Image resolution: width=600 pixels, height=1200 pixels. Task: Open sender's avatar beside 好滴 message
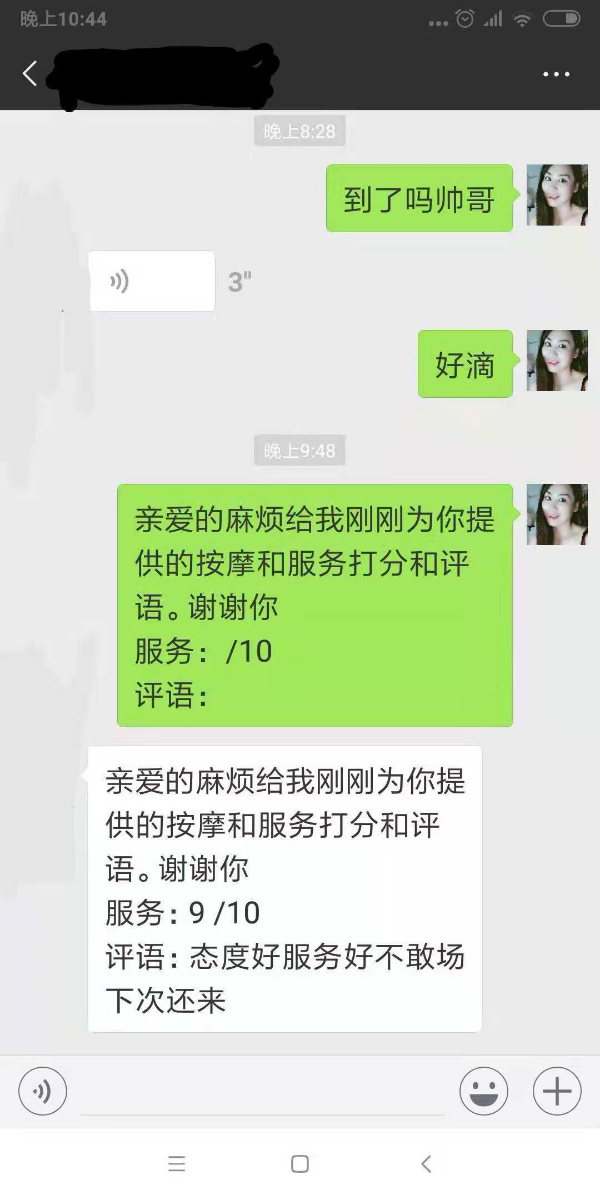[x=557, y=361]
